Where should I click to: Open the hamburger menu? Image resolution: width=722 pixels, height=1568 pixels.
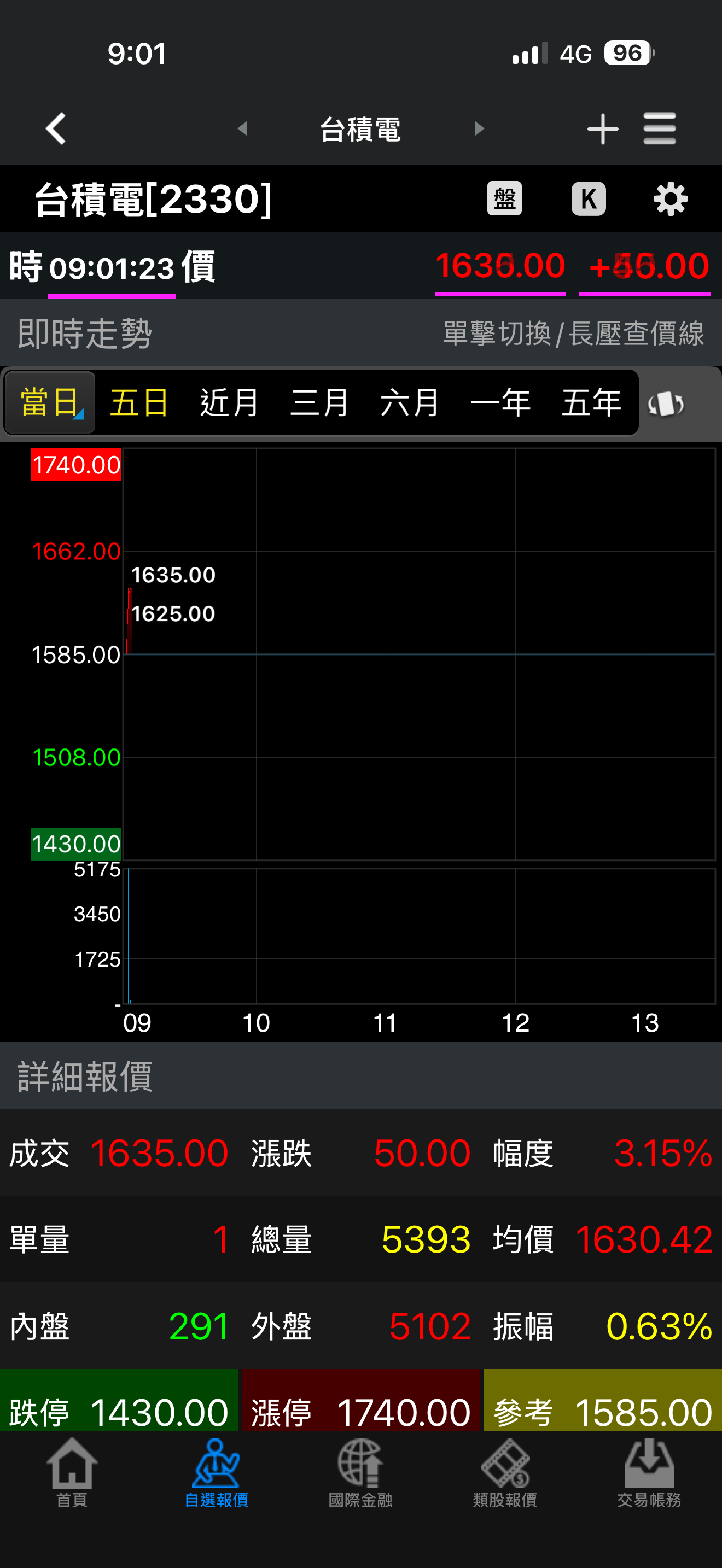(659, 128)
